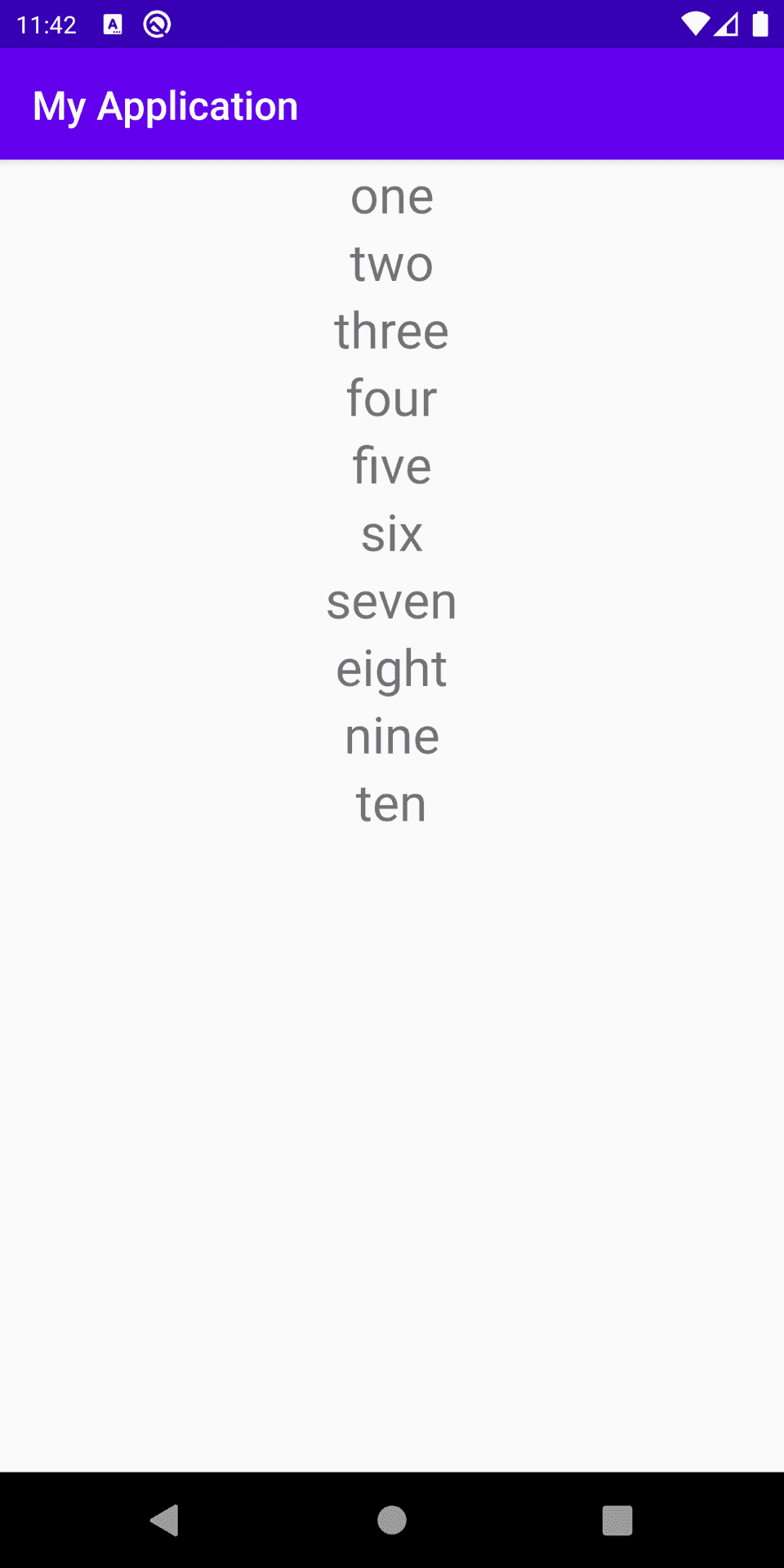This screenshot has width=784, height=1568.
Task: Click the do-not-disturb notification icon
Action: [155, 24]
